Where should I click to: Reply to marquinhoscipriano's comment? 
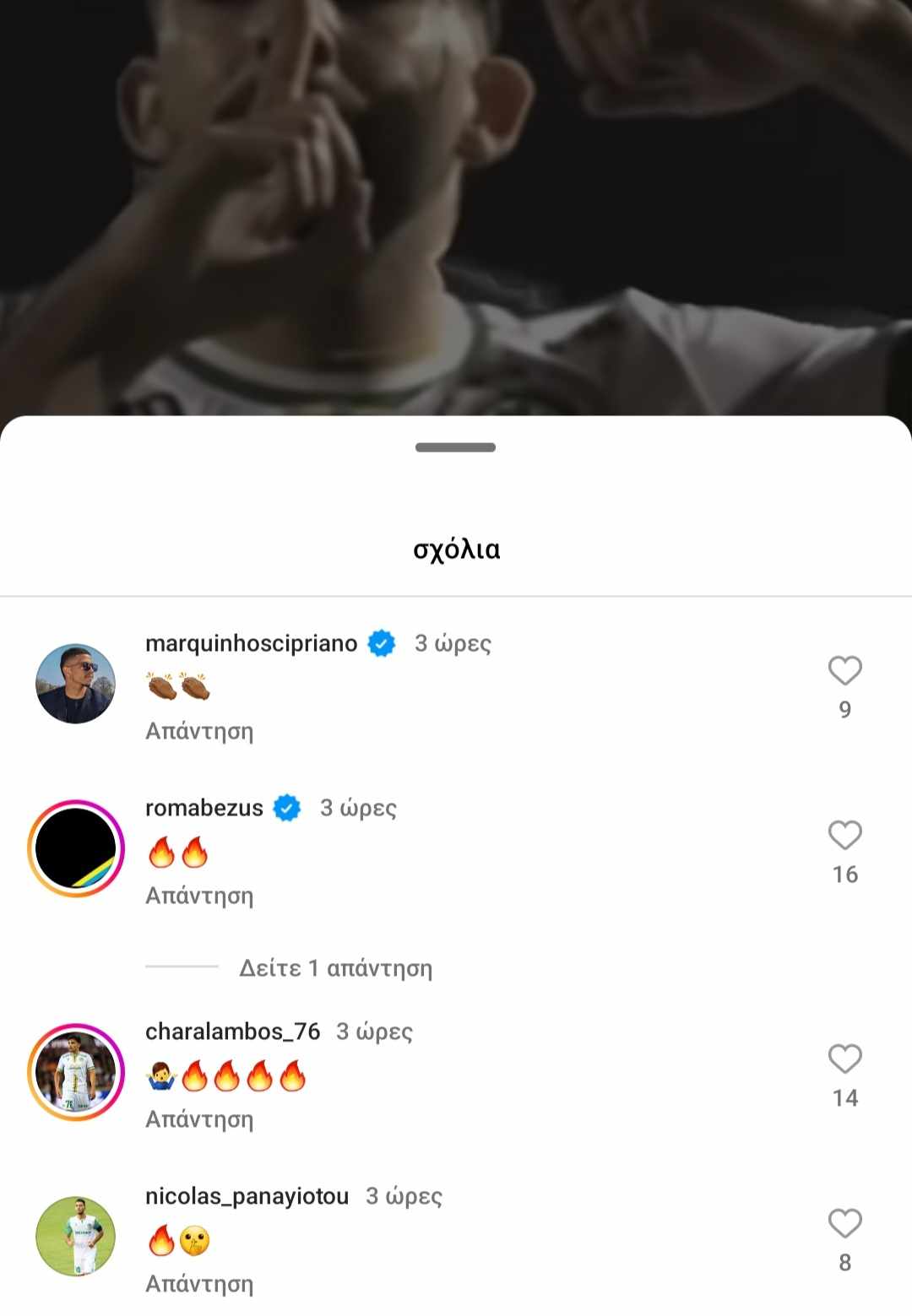199,731
